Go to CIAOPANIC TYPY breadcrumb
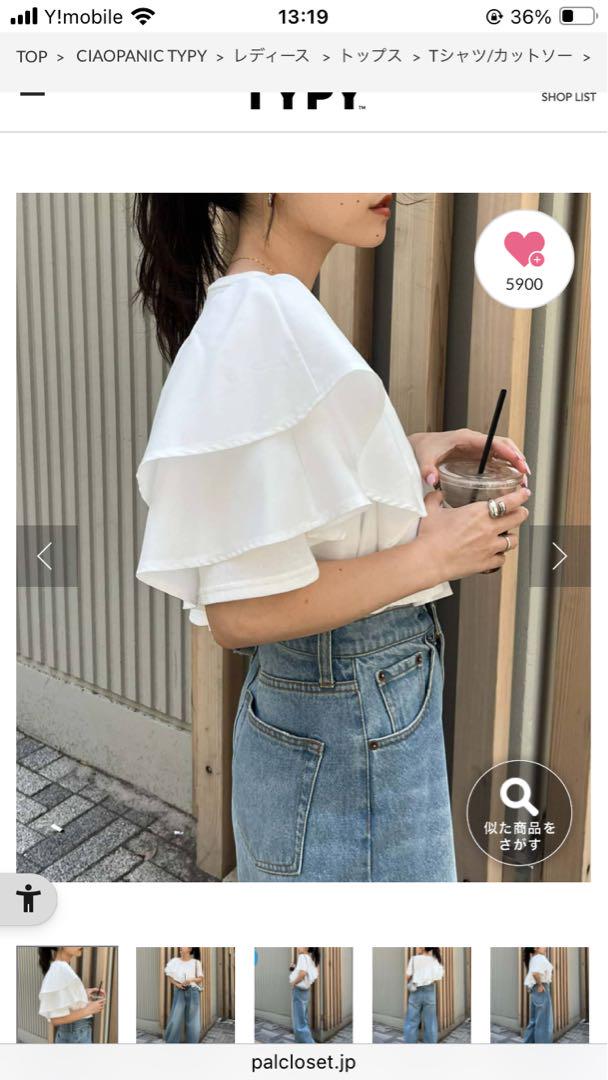This screenshot has height=1080, width=608. pyautogui.click(x=141, y=56)
